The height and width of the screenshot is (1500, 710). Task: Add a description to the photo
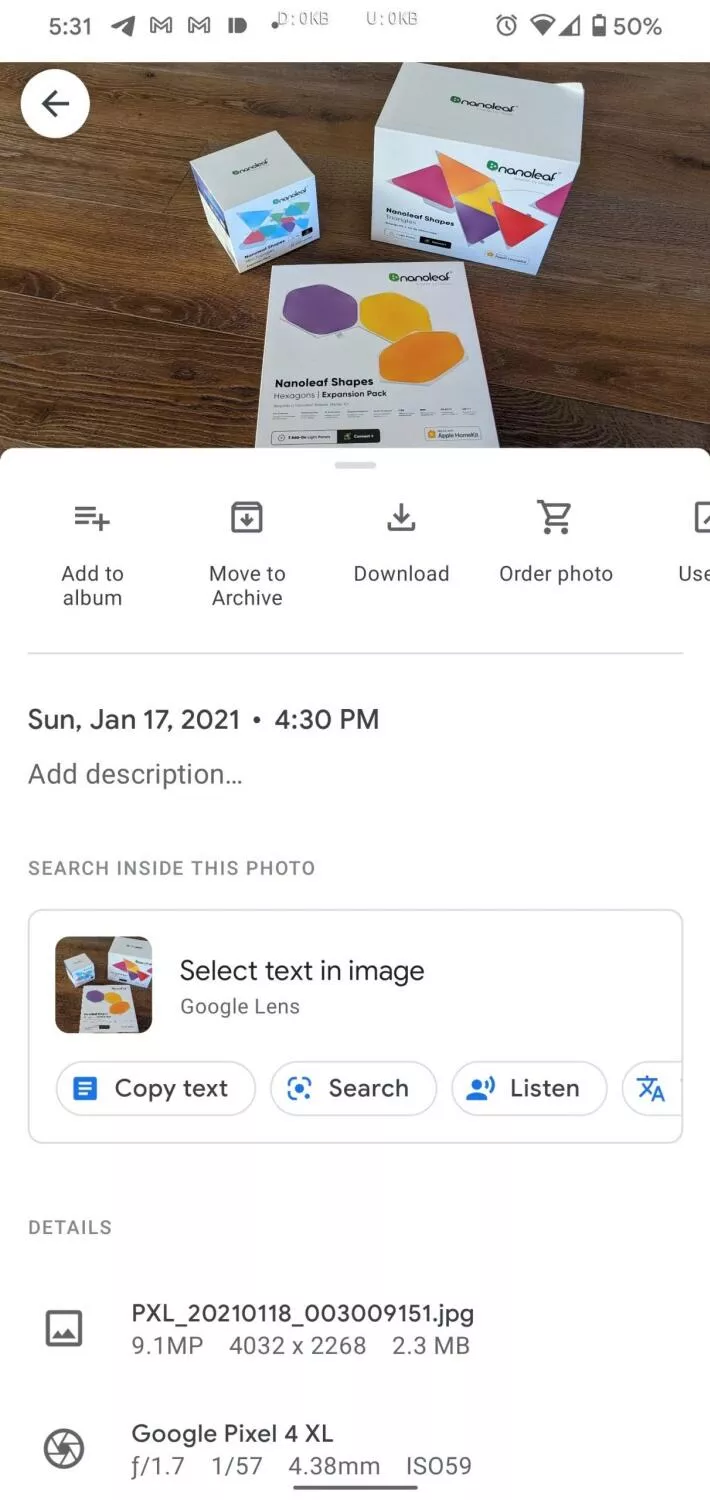(135, 774)
